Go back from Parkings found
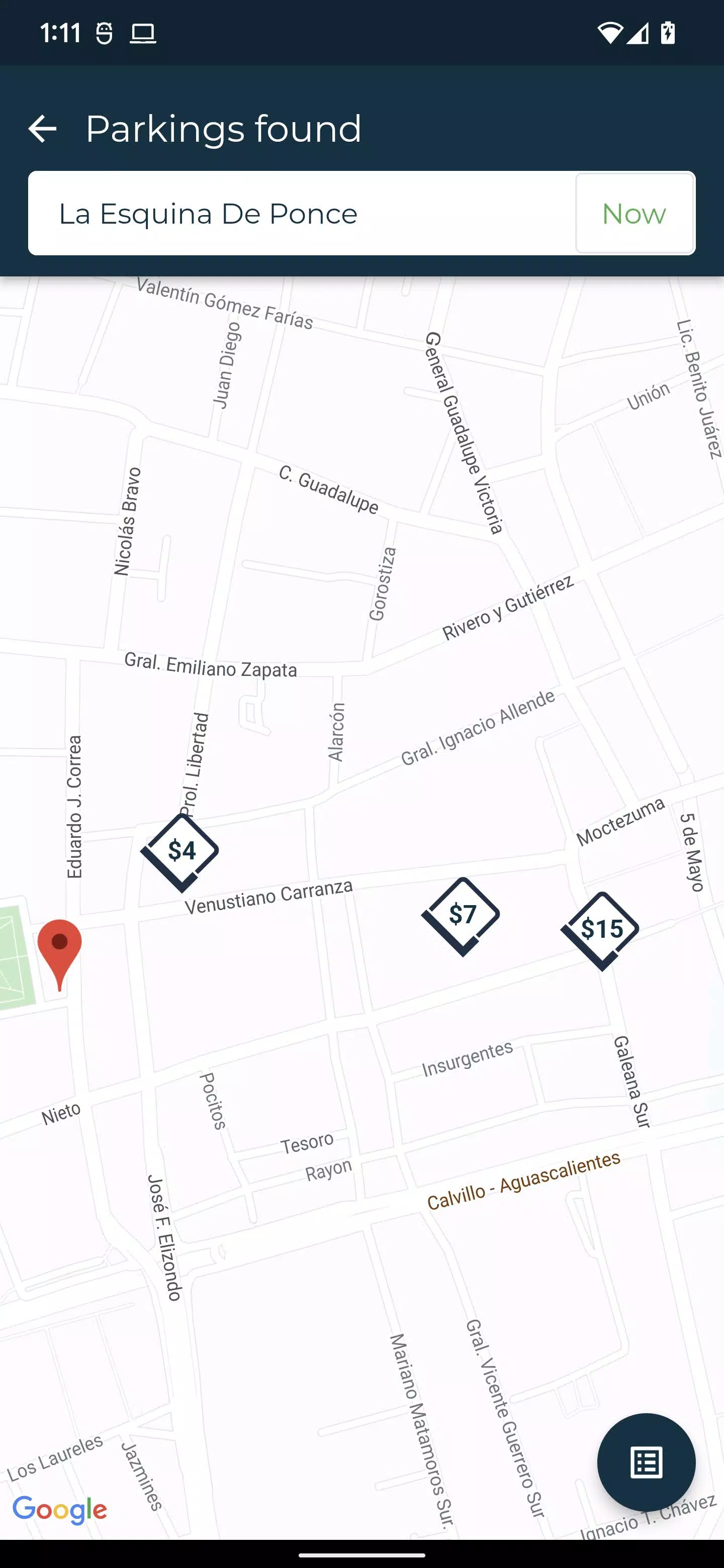The width and height of the screenshot is (724, 1568). tap(43, 129)
